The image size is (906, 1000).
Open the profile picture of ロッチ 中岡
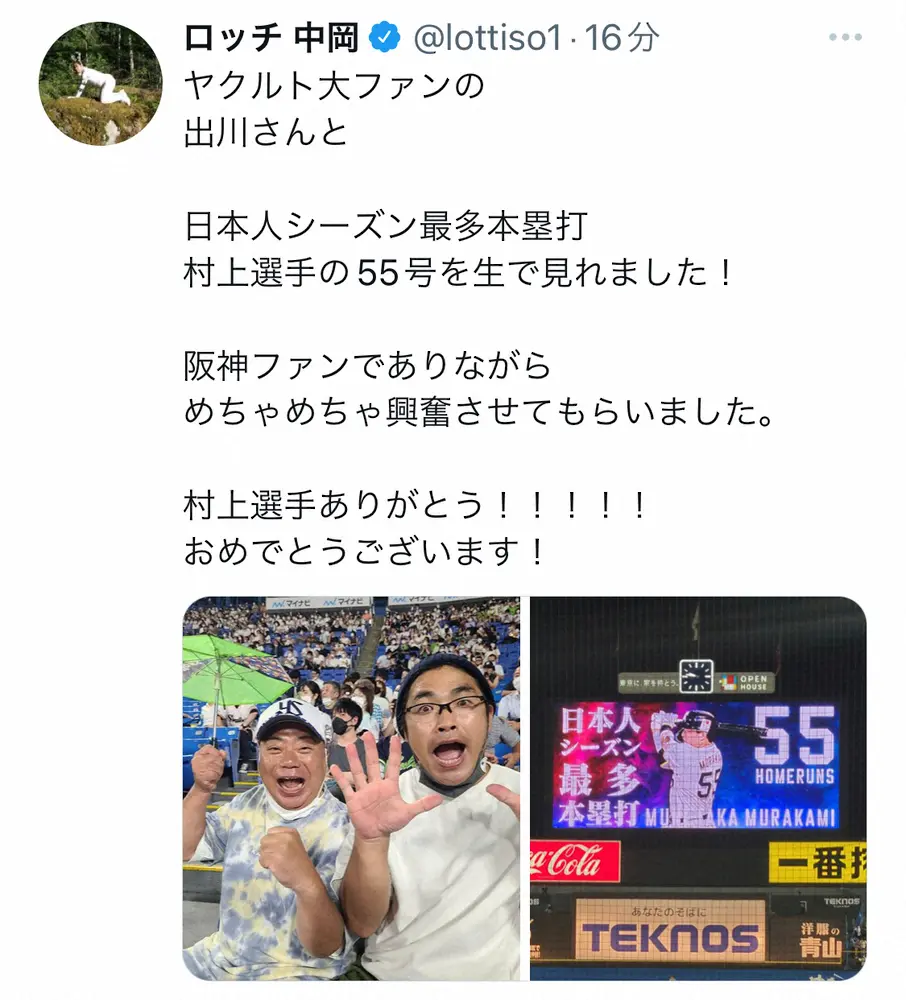click(x=99, y=83)
